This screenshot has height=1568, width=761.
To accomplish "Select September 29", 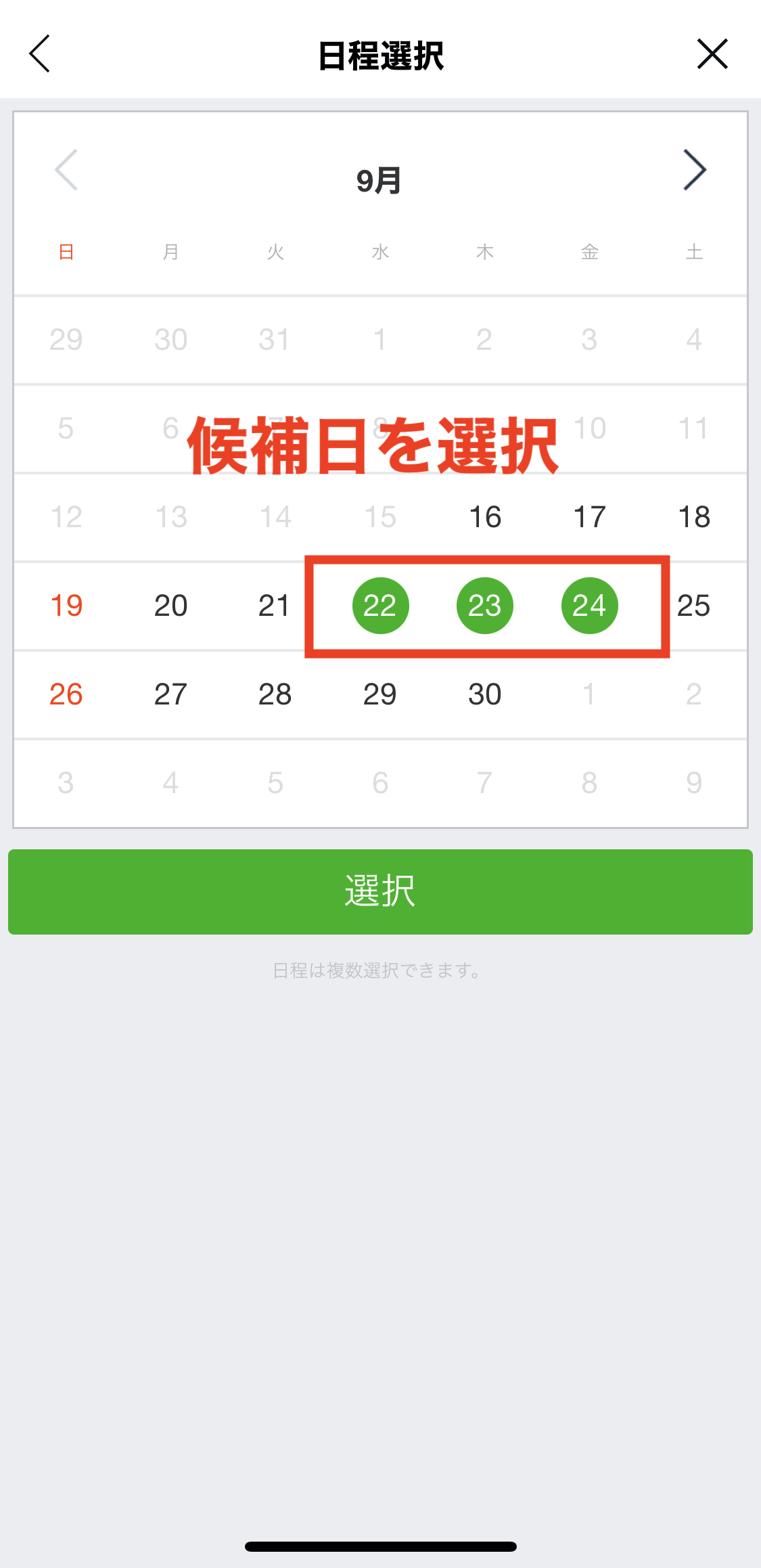I will (x=380, y=694).
